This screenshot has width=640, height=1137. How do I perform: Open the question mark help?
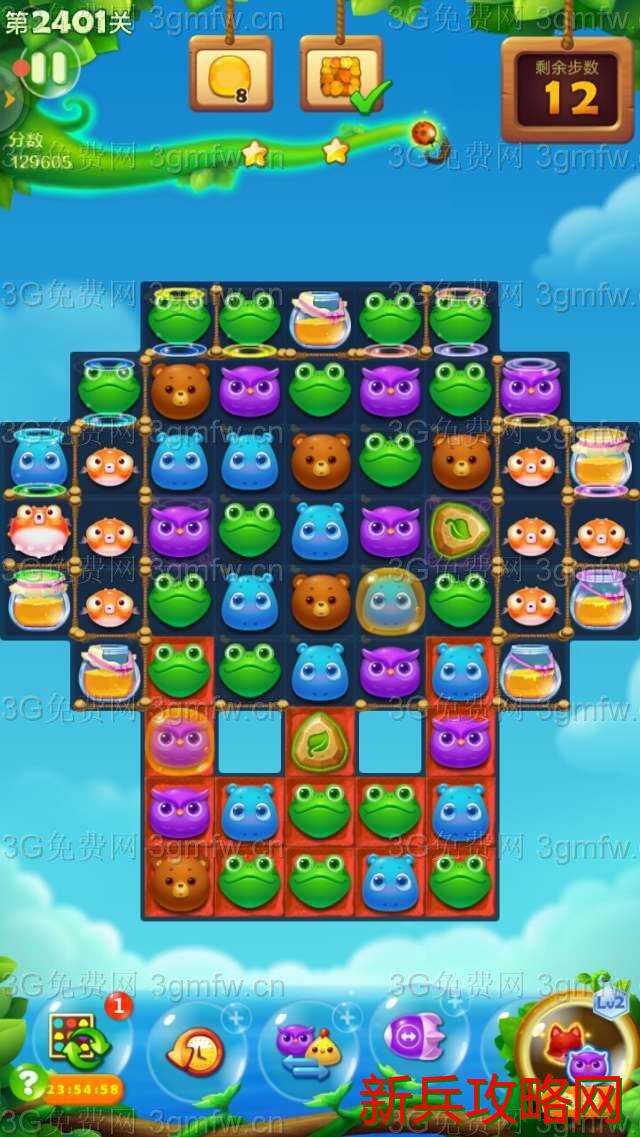pos(28,1083)
